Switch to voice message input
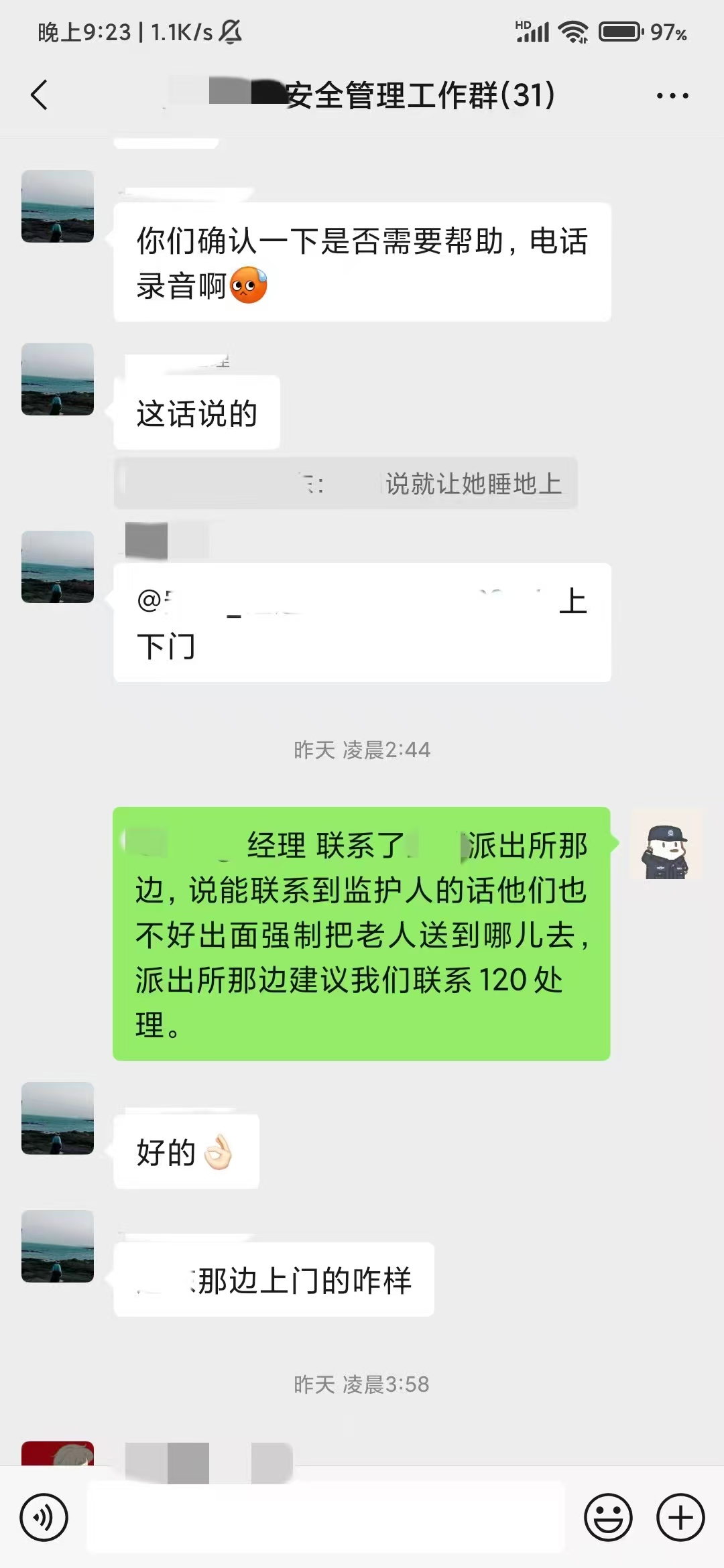The image size is (724, 1568). (44, 1518)
